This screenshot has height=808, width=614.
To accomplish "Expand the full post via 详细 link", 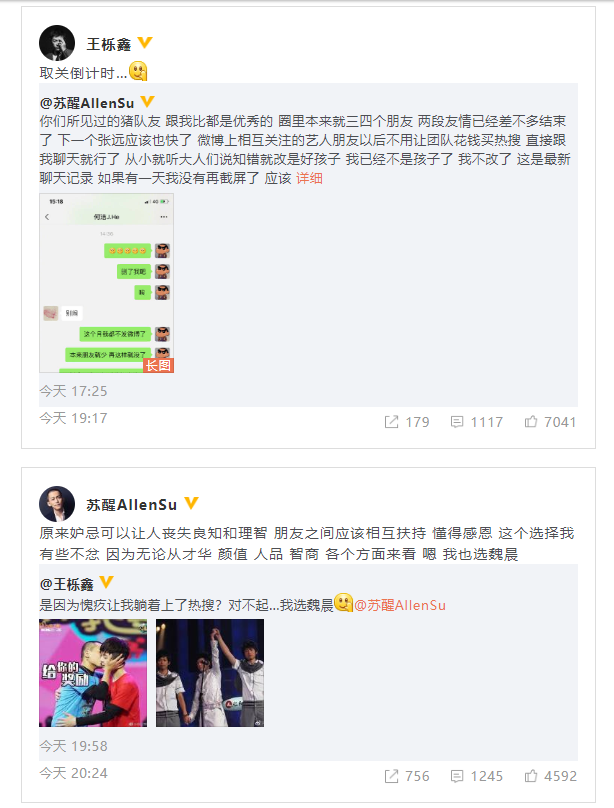I will coord(310,178).
